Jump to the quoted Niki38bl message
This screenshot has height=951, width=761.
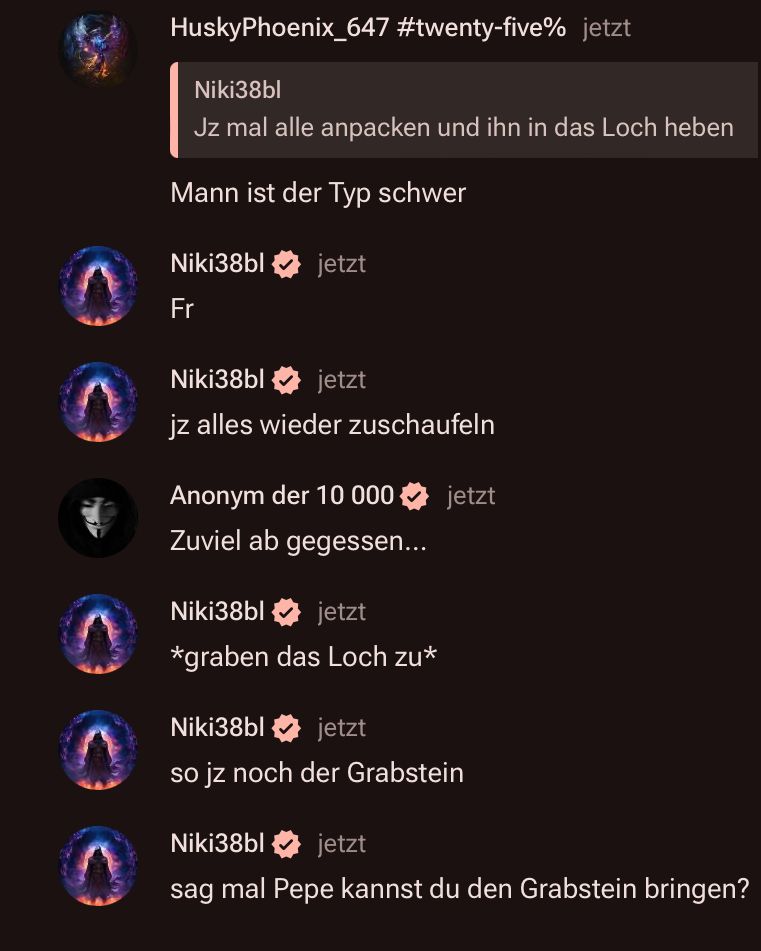coord(464,110)
